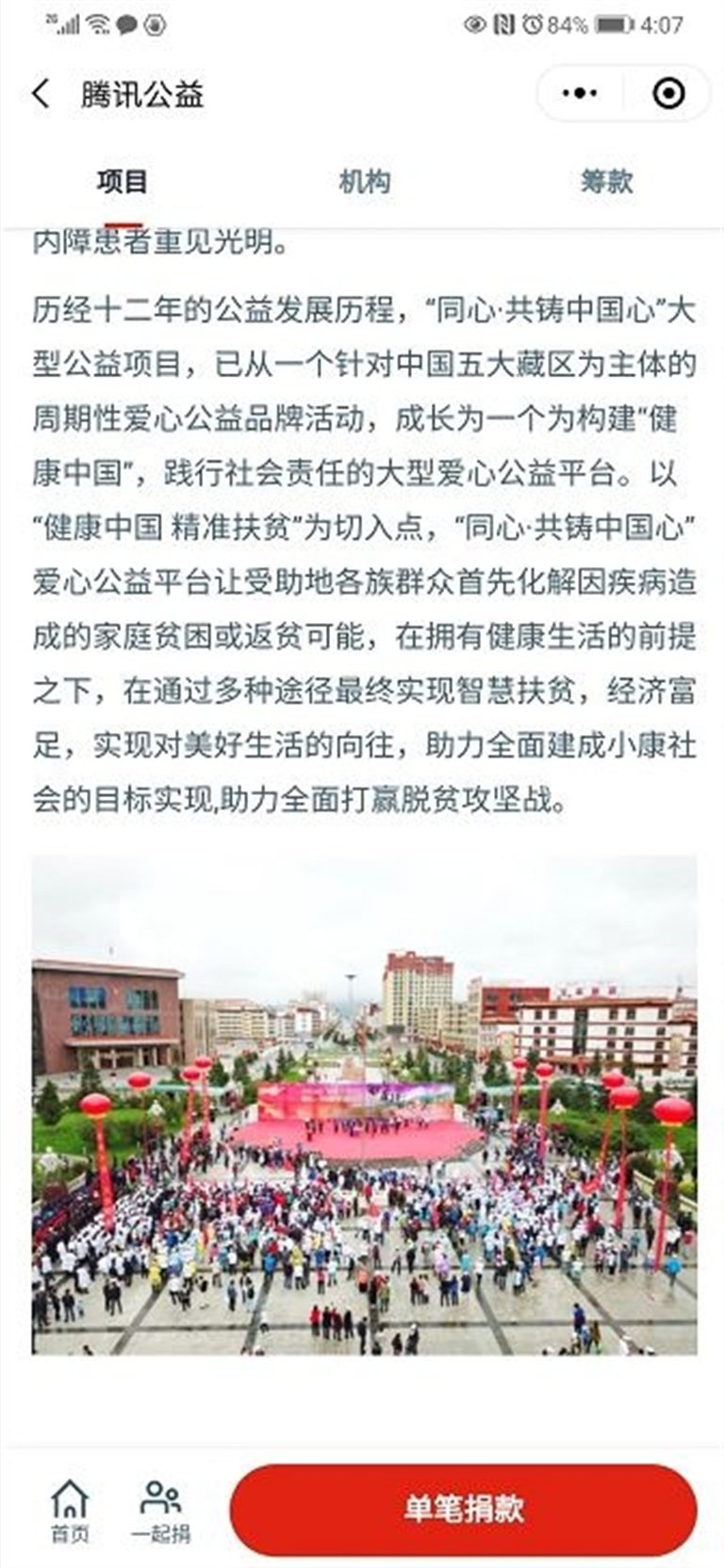Tap 单笔捐款 button
Image resolution: width=724 pixels, height=1568 pixels.
(x=464, y=1509)
